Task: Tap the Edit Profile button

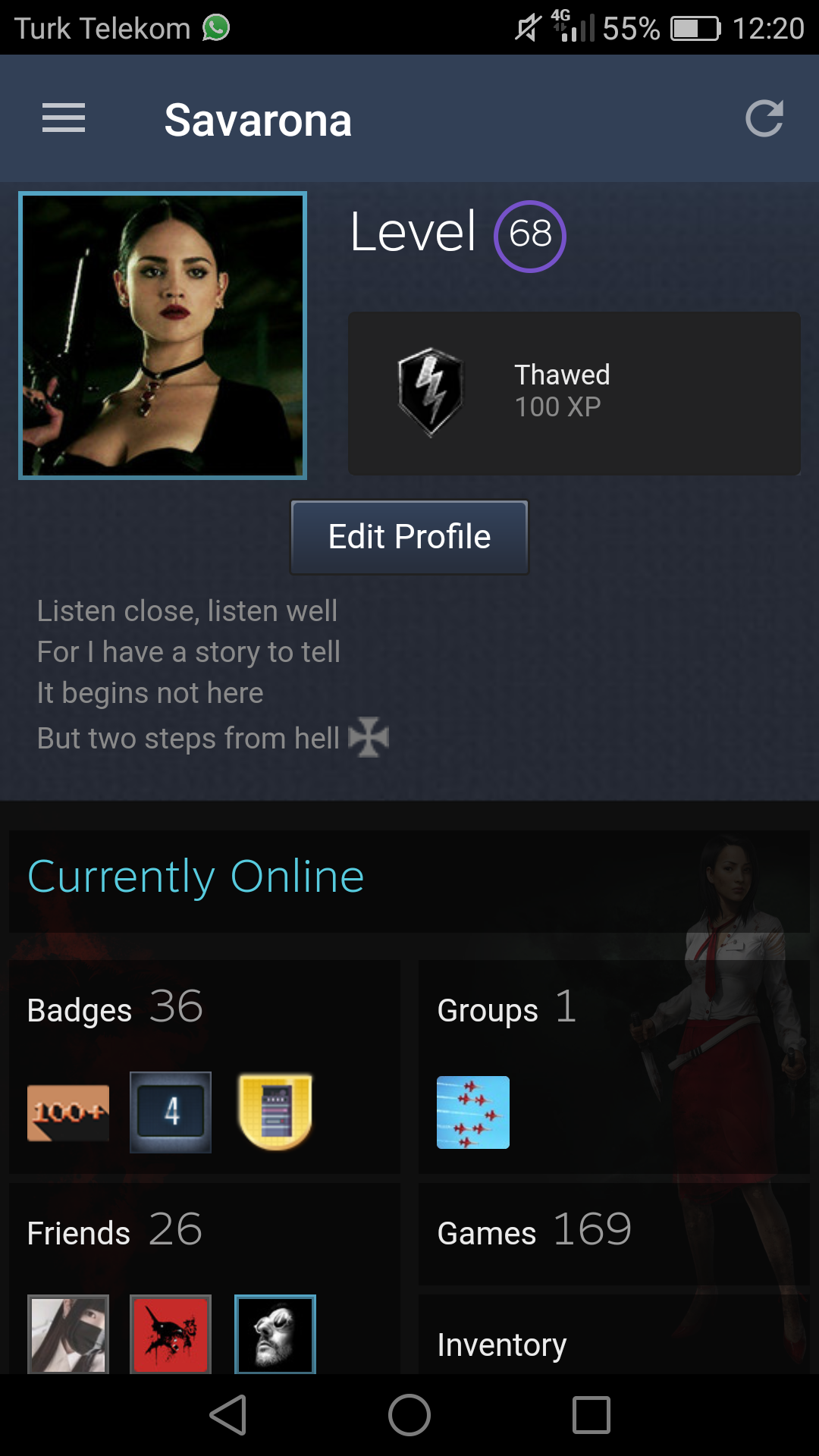Action: 409,537
